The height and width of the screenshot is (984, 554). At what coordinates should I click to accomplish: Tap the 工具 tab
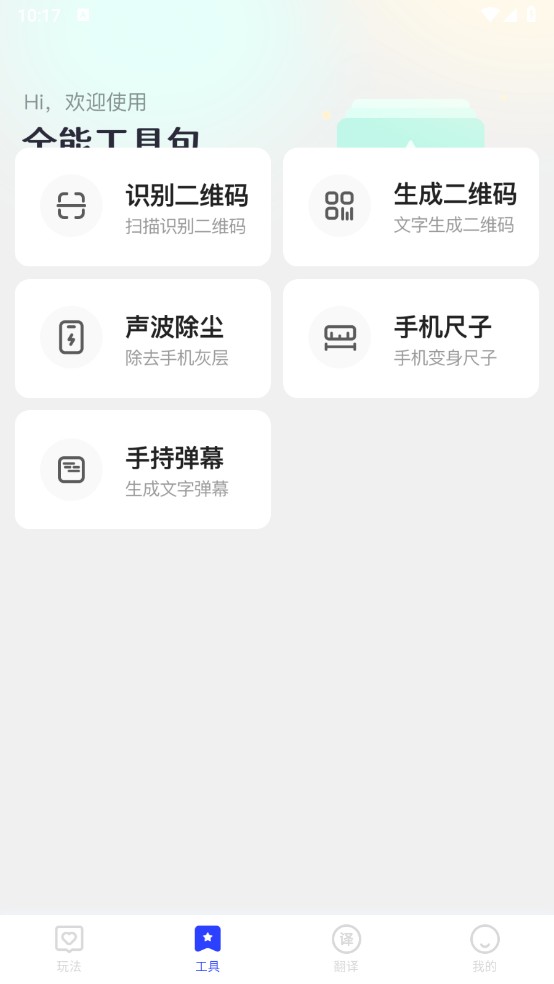pos(208,949)
